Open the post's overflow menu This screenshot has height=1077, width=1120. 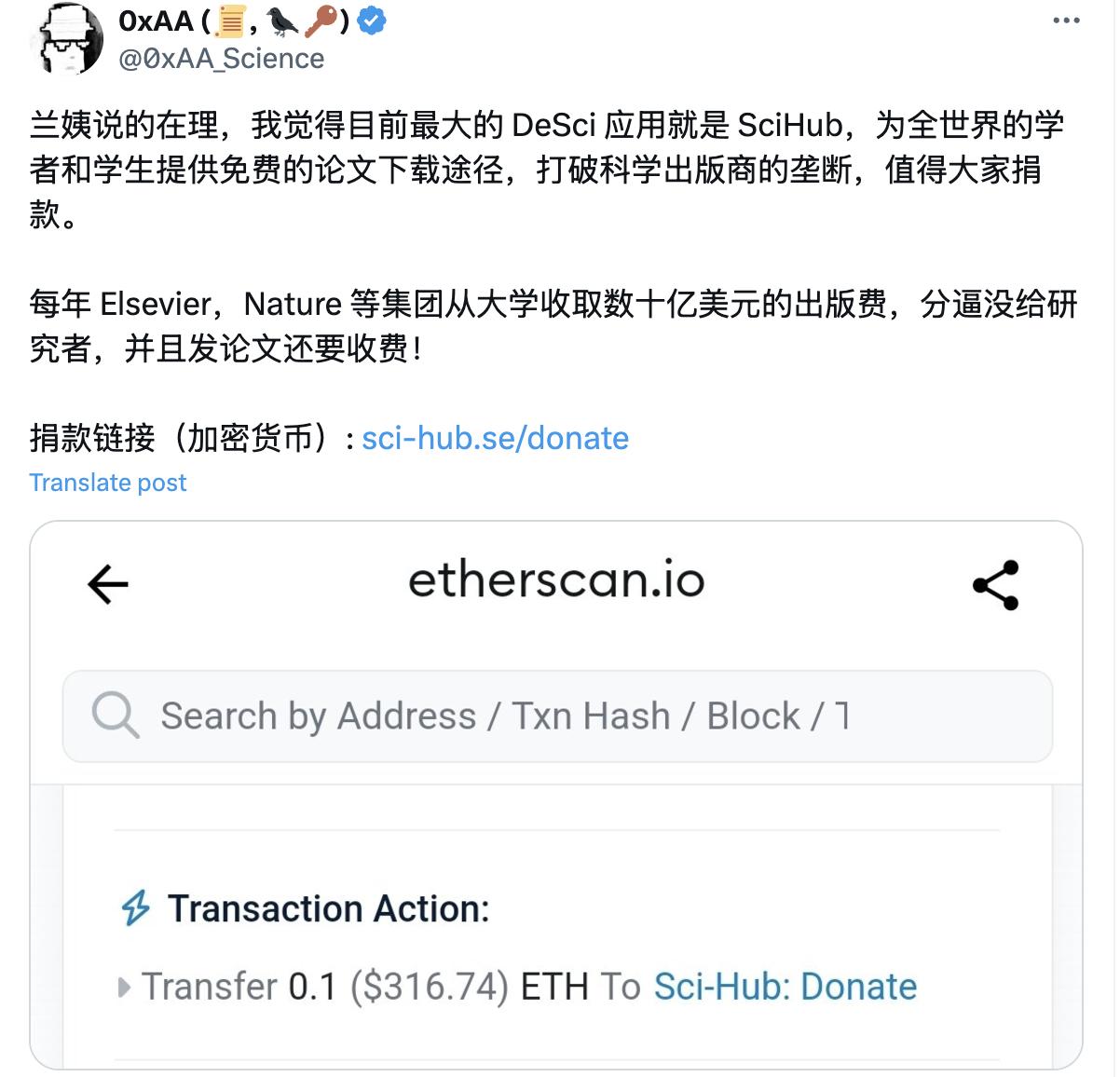pyautogui.click(x=1066, y=20)
